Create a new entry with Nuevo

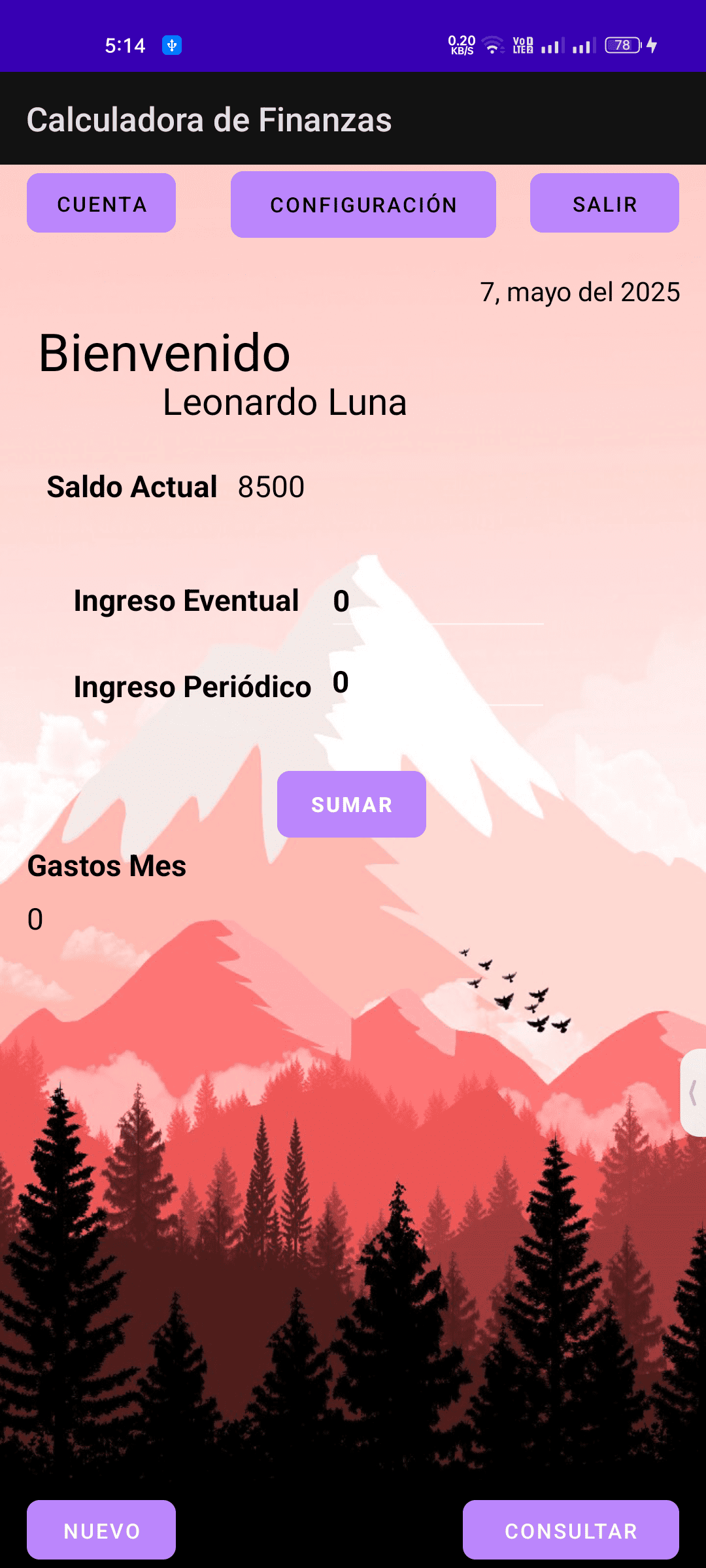click(x=101, y=1530)
